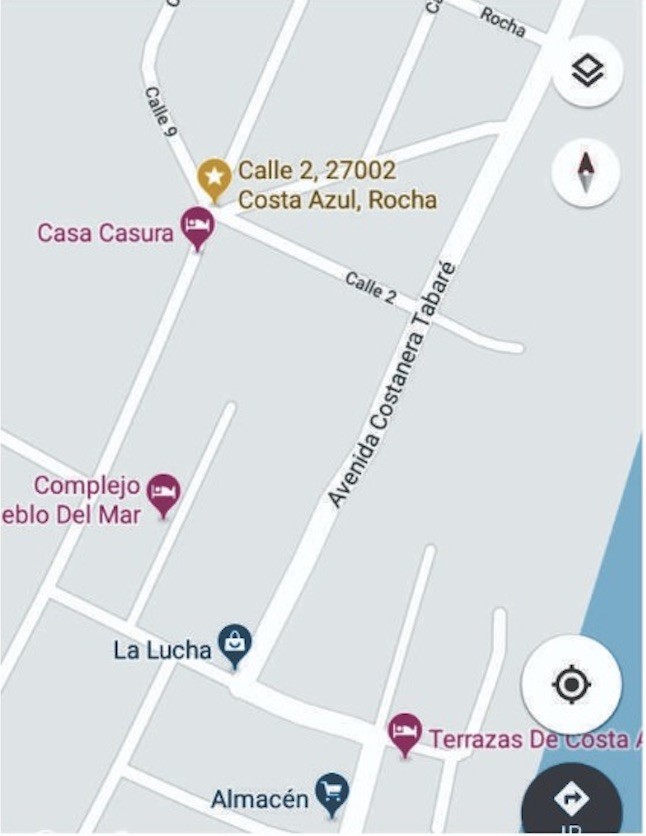Center the map on my location
This screenshot has width=646, height=836.
click(571, 685)
